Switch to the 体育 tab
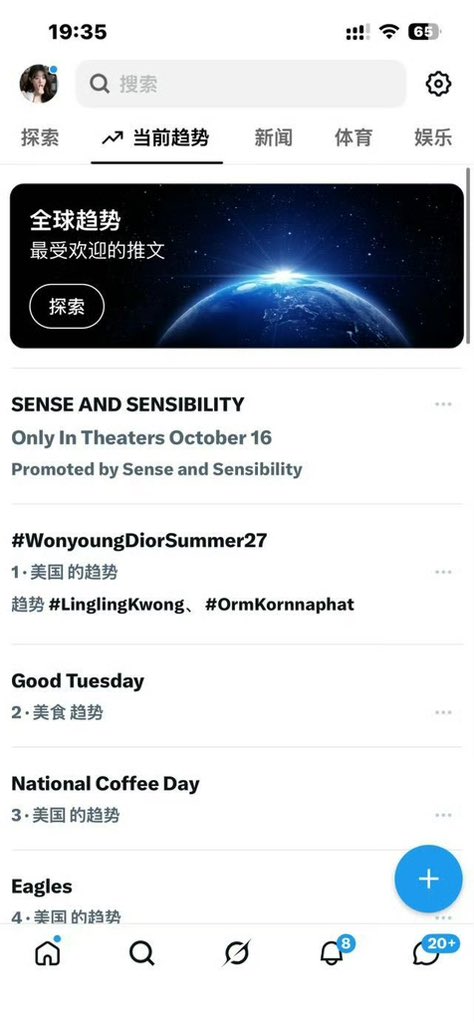474x1024 pixels. point(353,138)
